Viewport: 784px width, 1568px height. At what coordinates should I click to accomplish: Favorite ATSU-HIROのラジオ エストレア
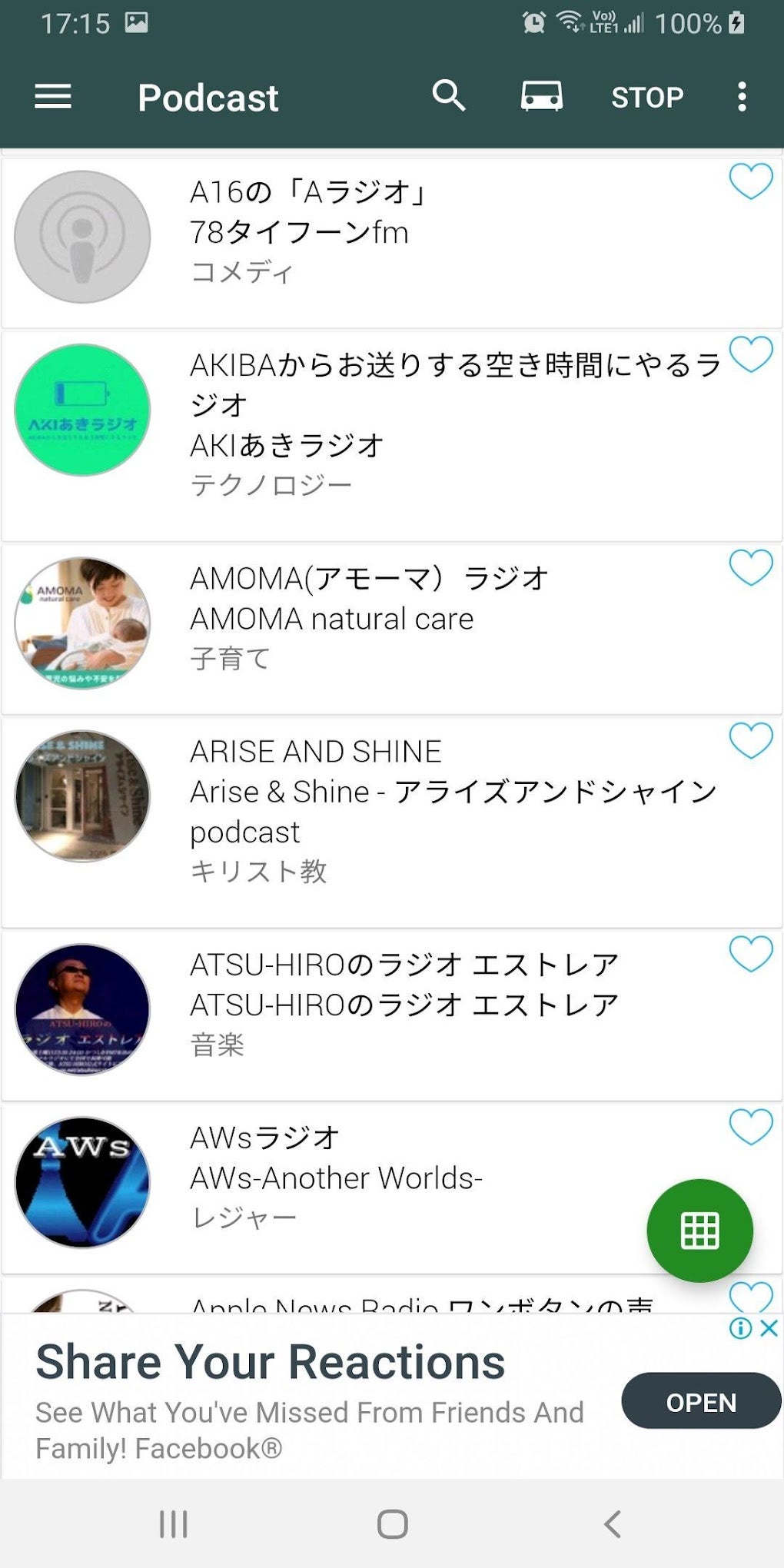[750, 954]
